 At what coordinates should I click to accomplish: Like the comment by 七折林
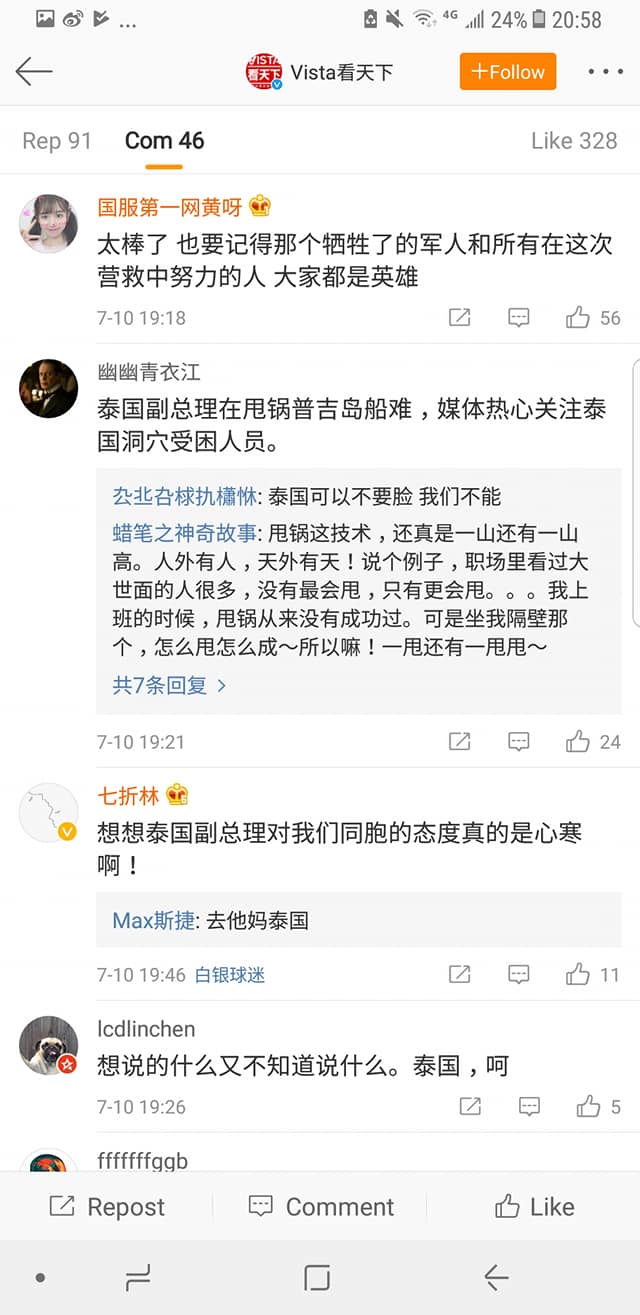(x=578, y=975)
